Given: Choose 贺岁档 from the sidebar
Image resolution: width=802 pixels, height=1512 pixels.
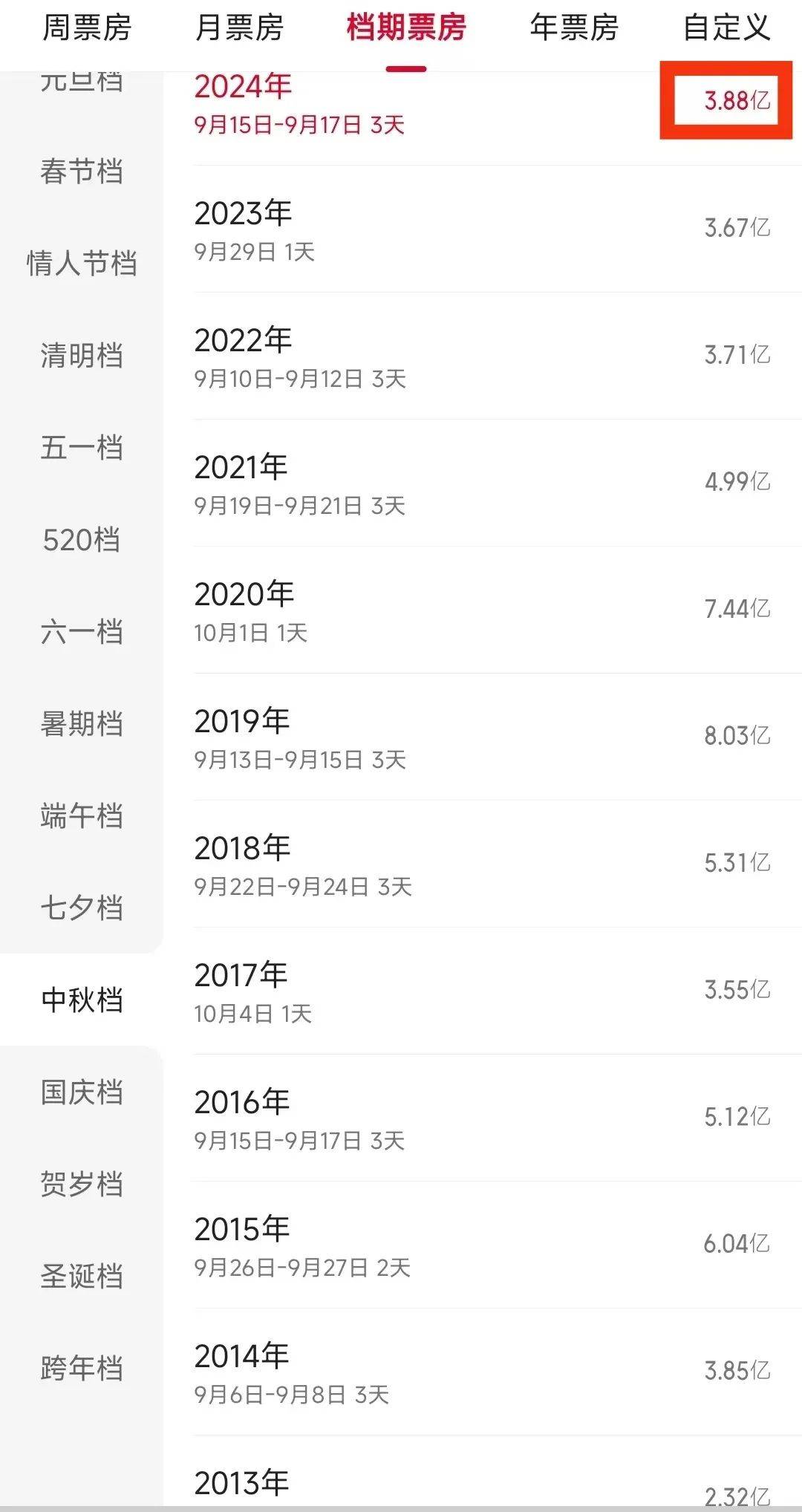Looking at the screenshot, I should [82, 1184].
